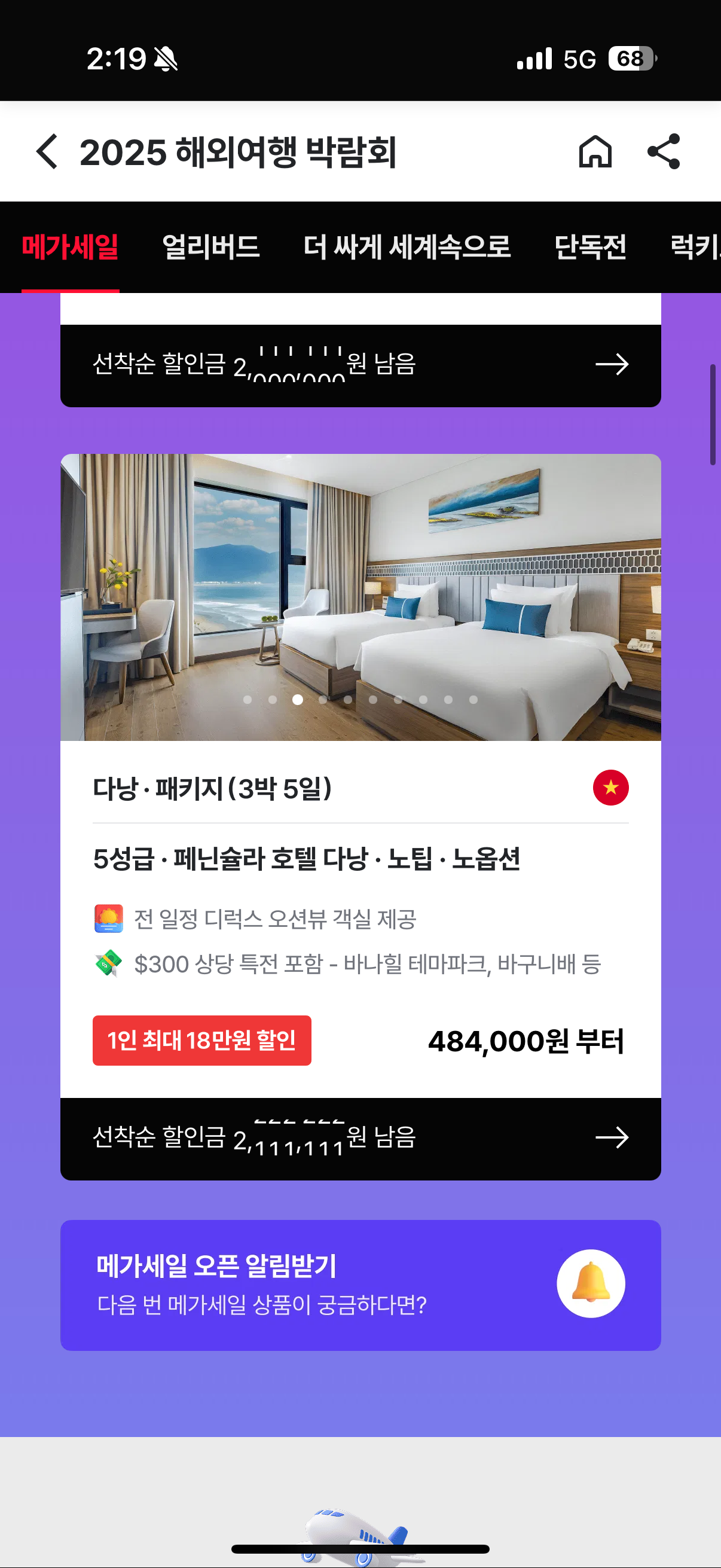
Task: Tap the 선착순 할인금 arrow above the hotel photo
Action: 612,365
